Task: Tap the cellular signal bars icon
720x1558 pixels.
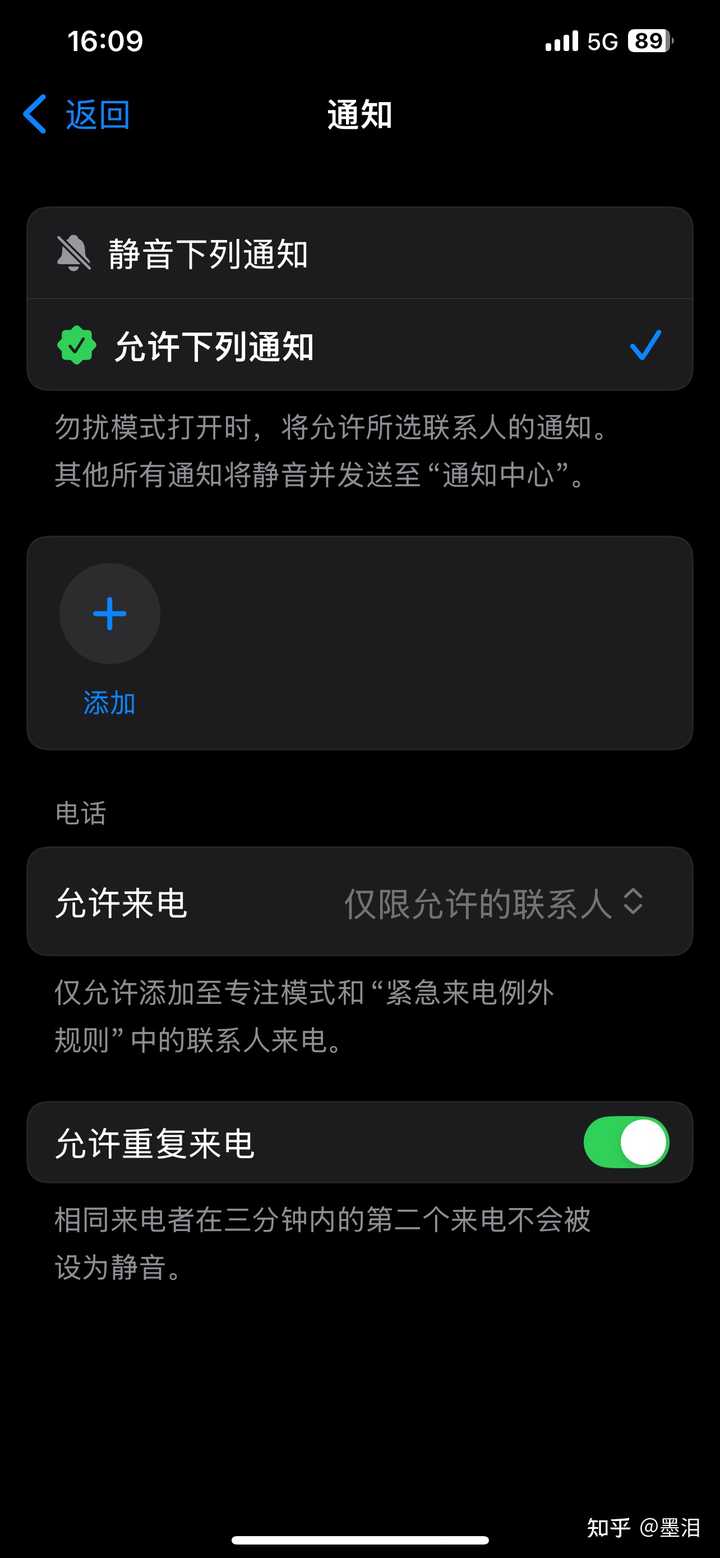Action: [560, 41]
